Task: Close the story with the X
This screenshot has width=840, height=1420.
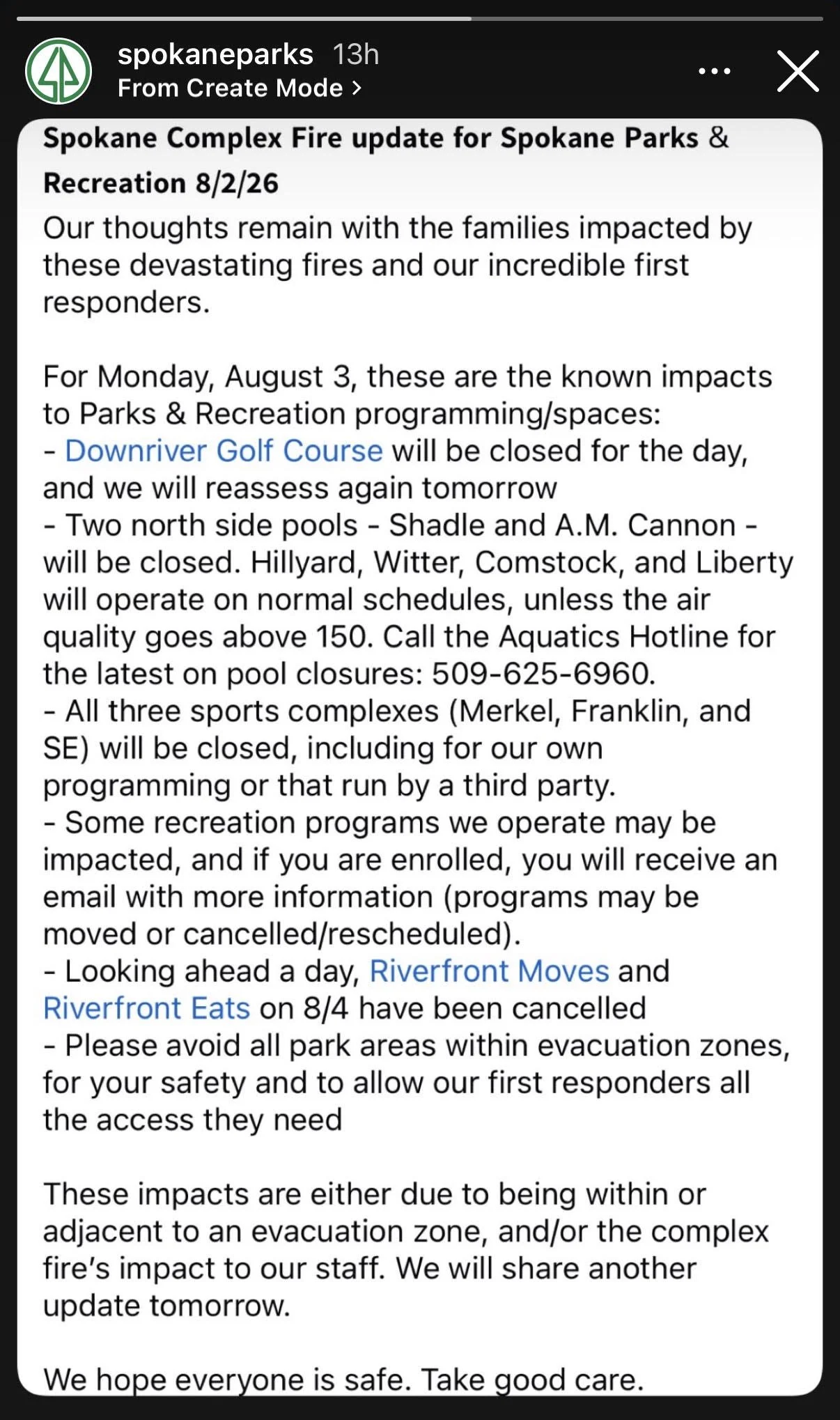Action: coord(798,71)
